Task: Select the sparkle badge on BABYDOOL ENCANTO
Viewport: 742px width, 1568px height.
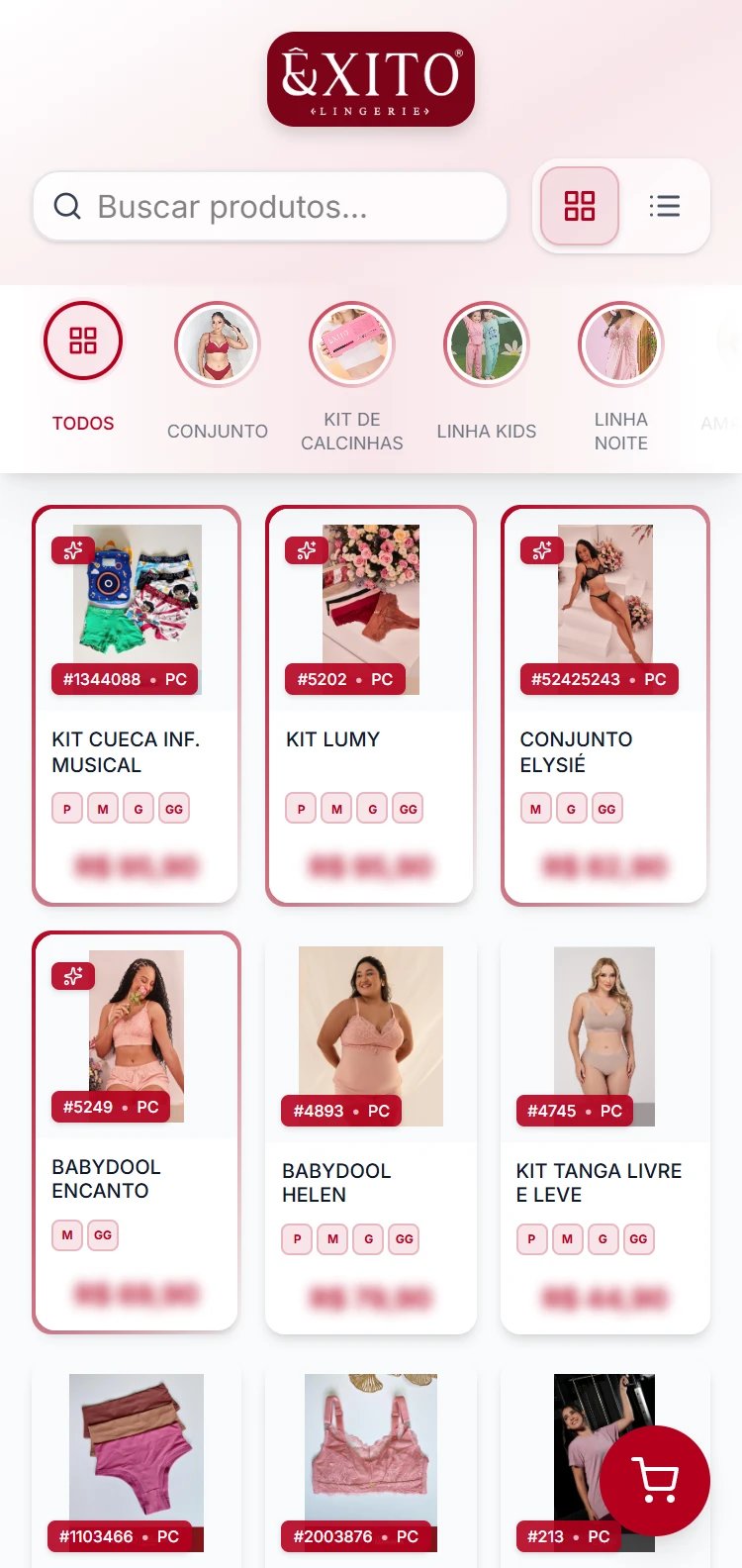Action: pos(73,977)
